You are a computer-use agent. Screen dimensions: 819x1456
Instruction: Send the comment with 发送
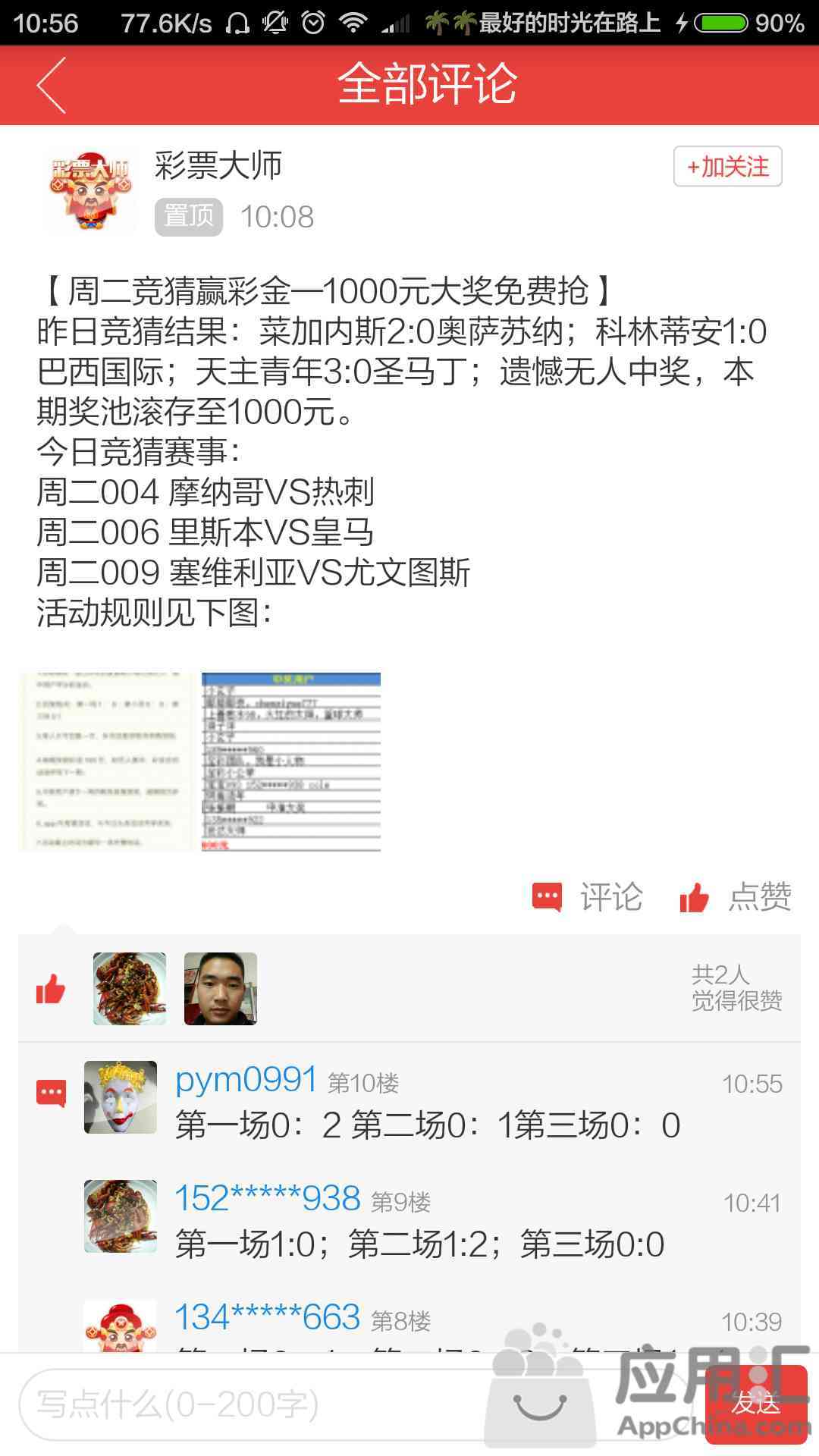756,1404
